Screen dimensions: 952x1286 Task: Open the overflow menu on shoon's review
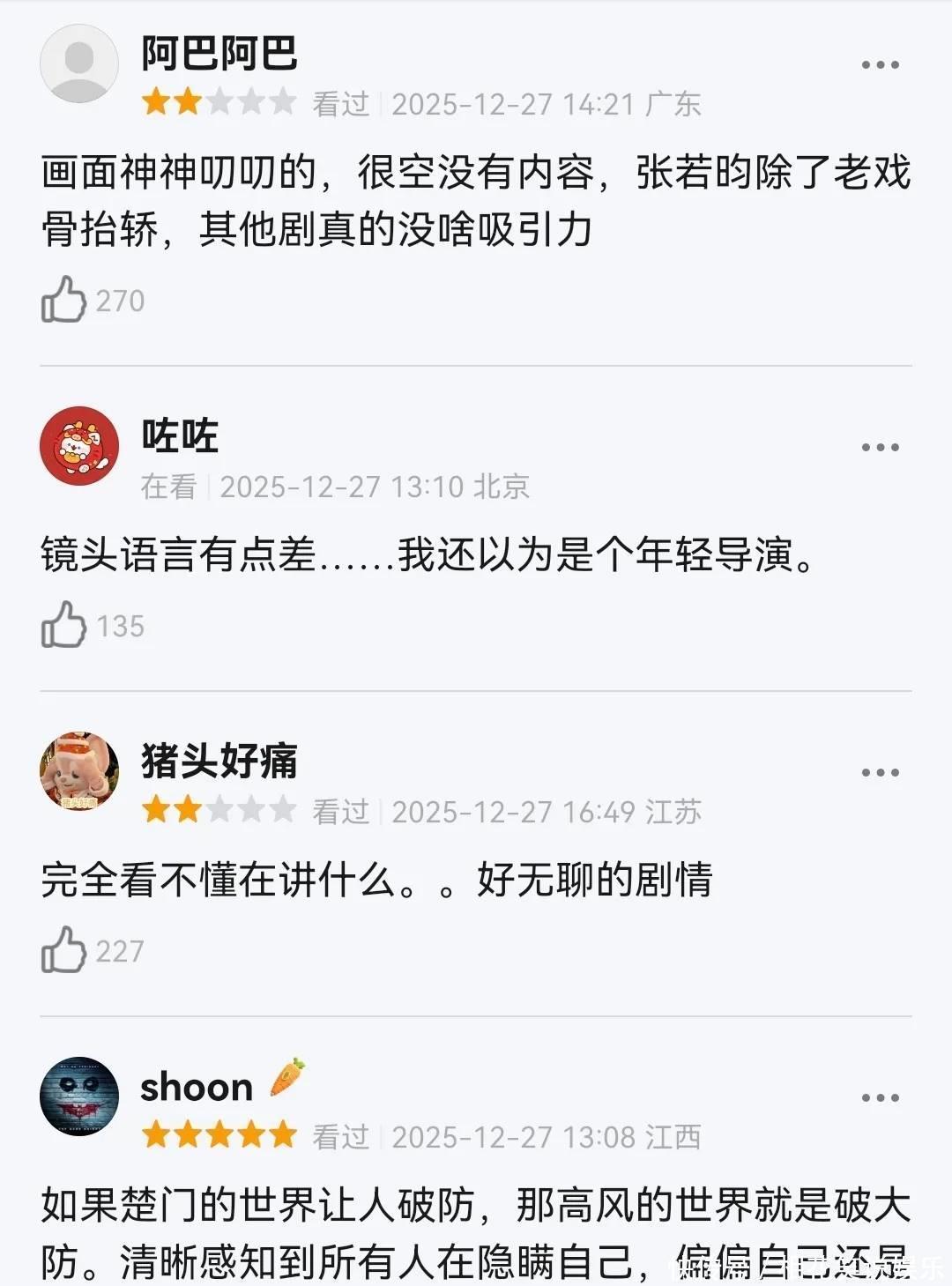880,1098
